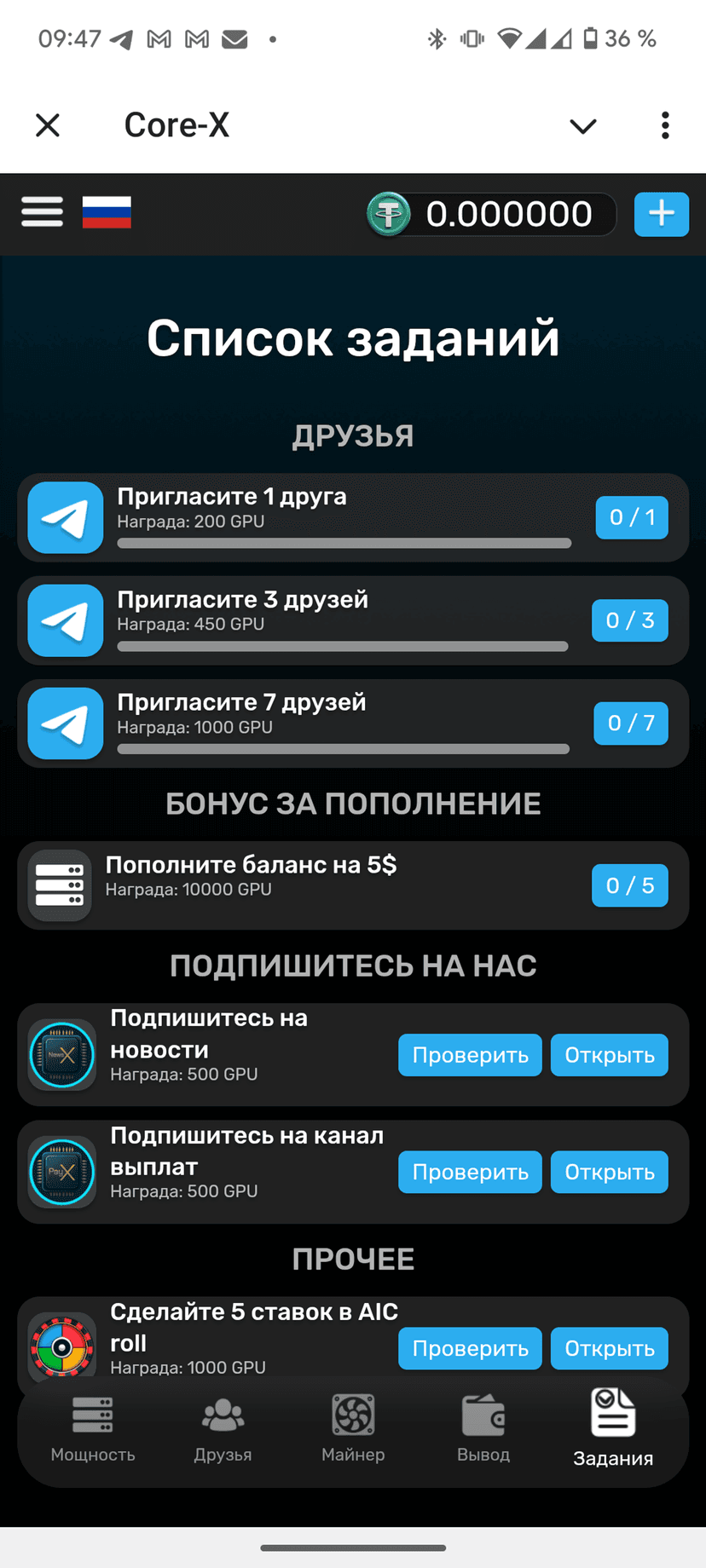Open the Вывод tab

tap(483, 1431)
